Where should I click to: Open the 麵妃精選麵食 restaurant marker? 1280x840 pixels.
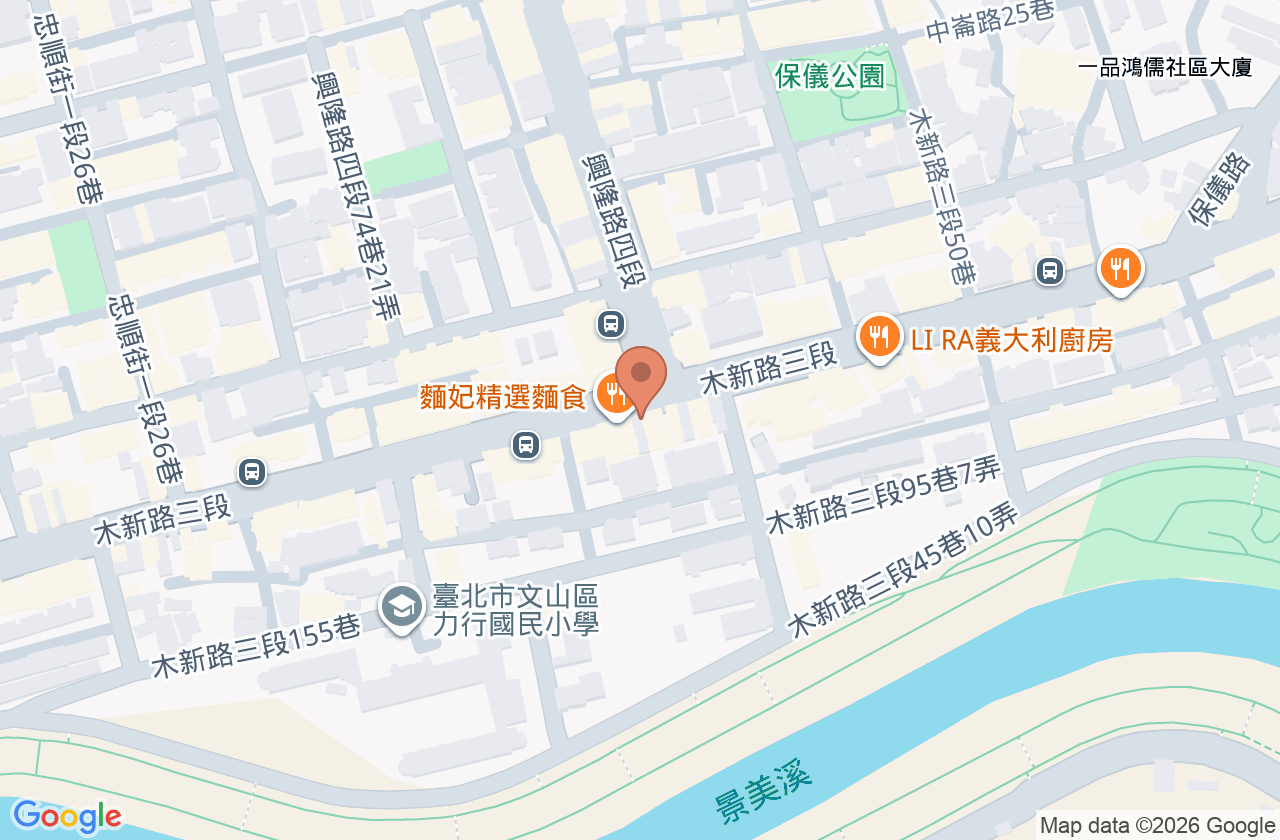[614, 395]
